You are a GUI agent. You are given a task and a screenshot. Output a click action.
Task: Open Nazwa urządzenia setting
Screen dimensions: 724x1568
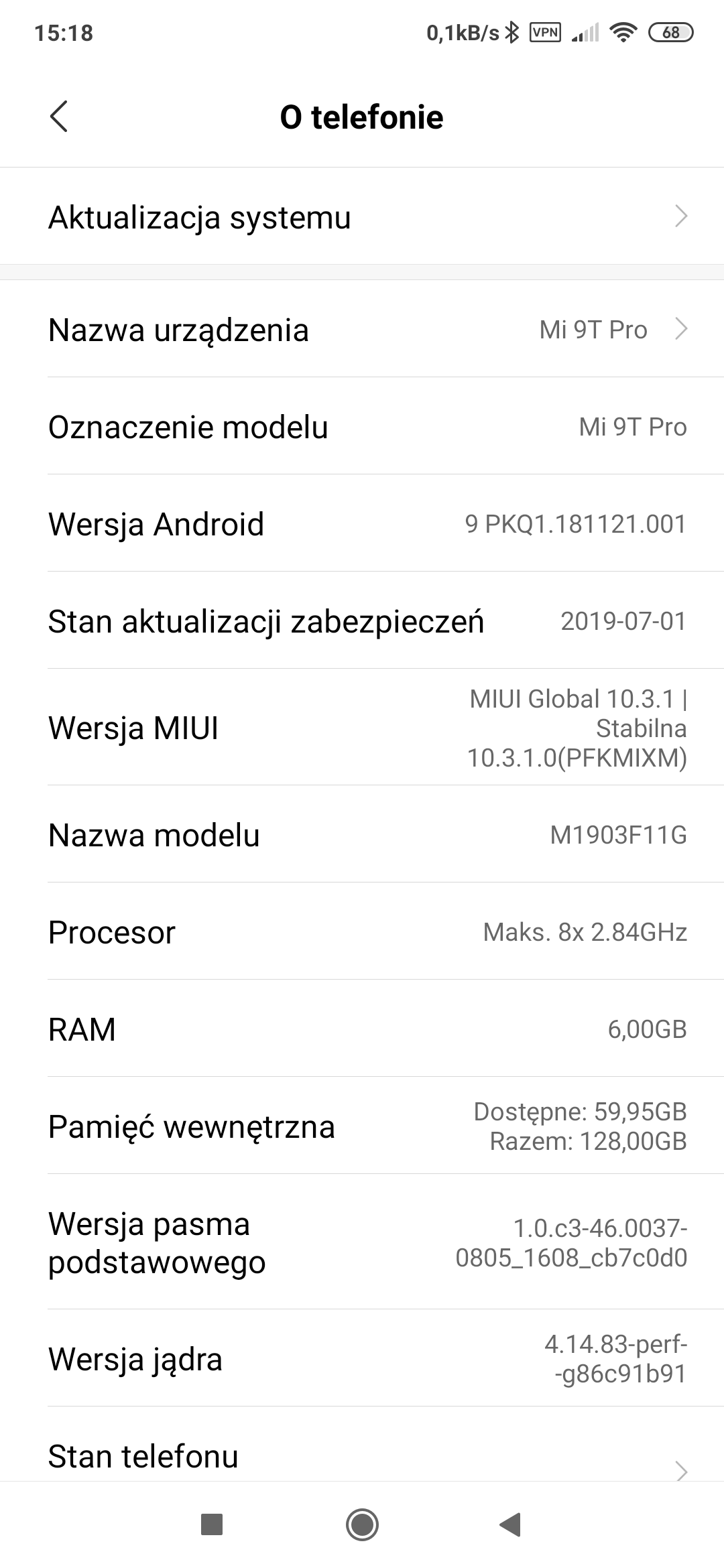(362, 330)
